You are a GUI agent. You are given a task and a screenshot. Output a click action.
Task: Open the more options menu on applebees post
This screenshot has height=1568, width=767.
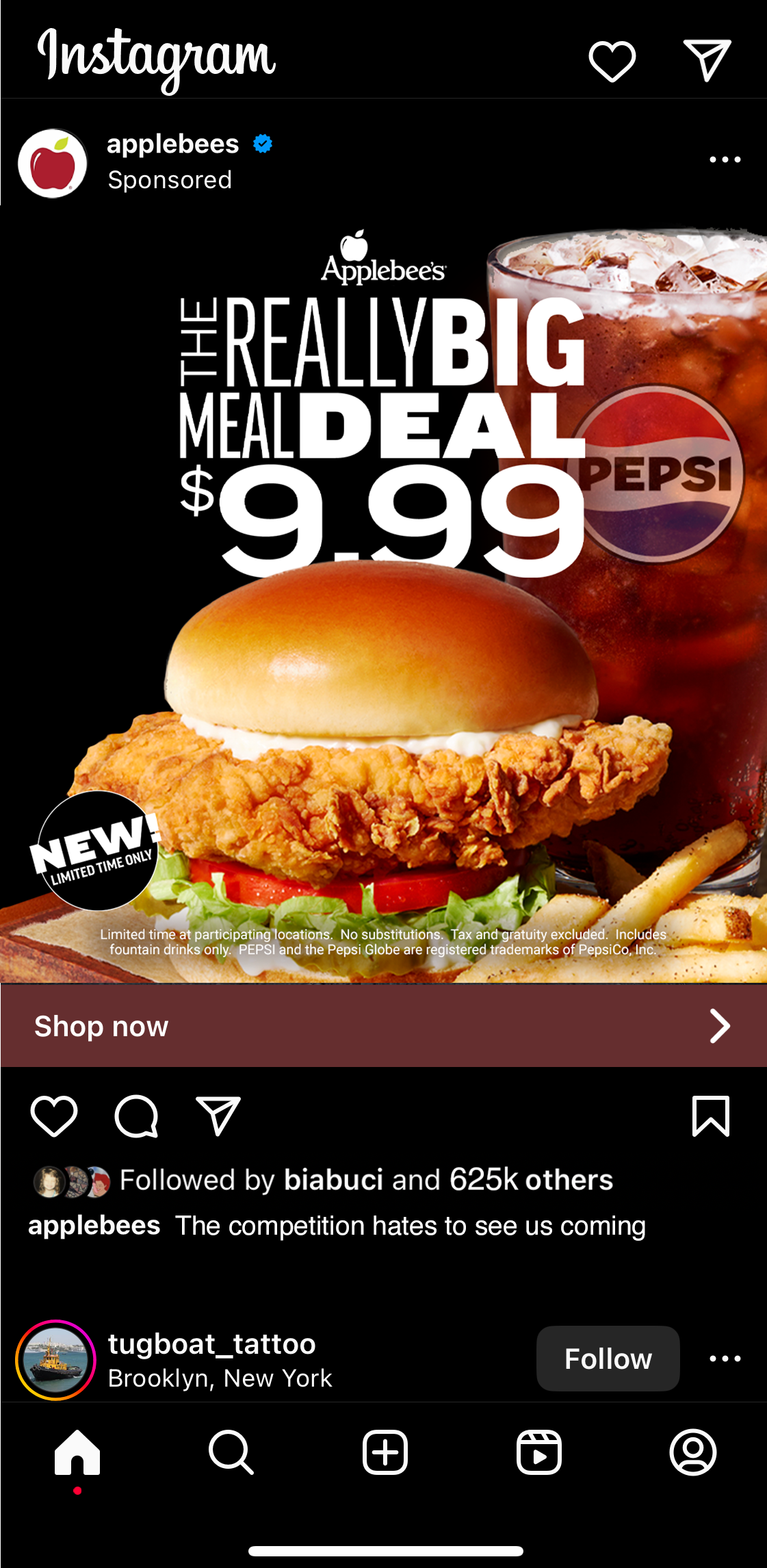(725, 159)
